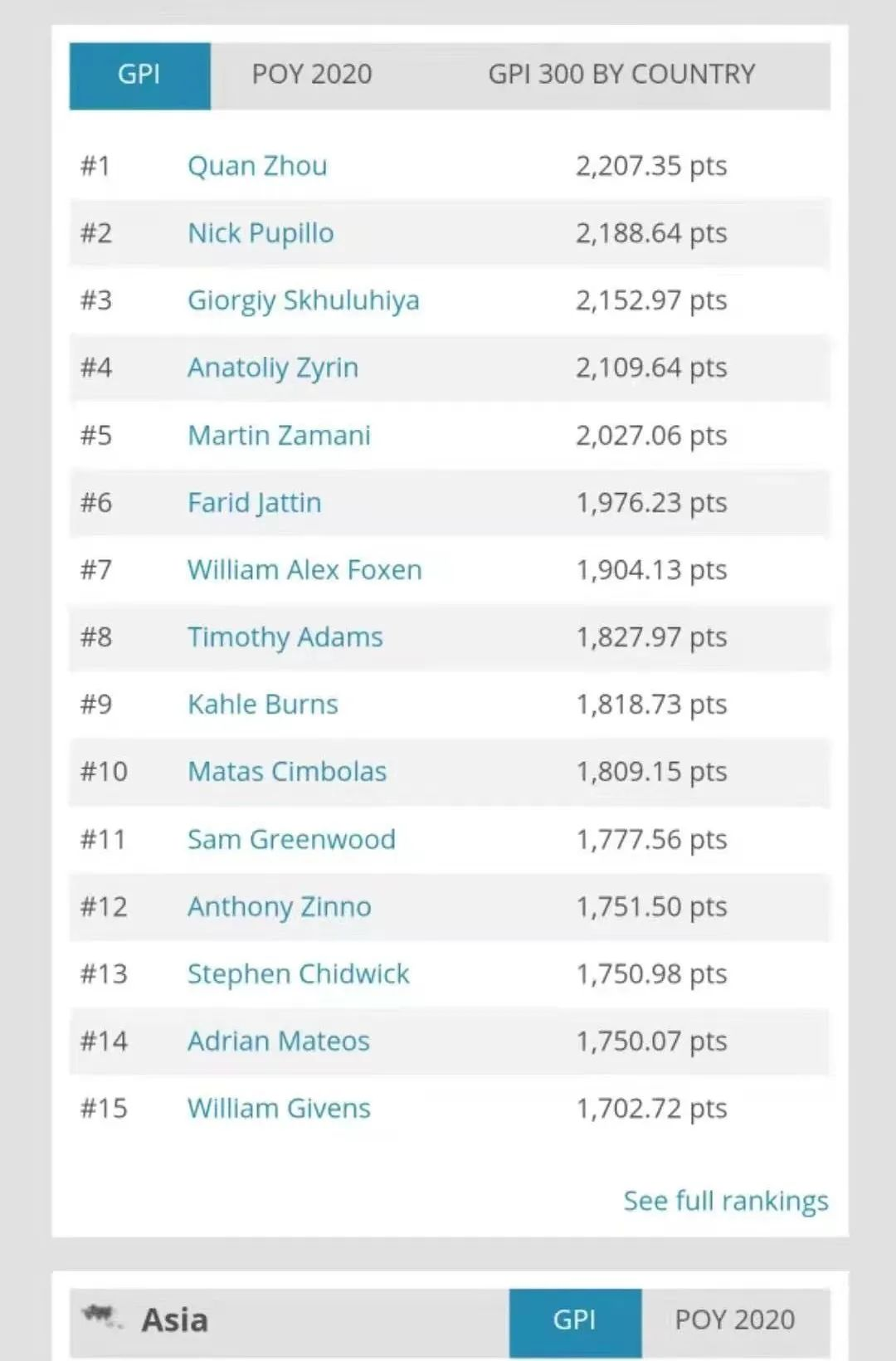This screenshot has height=1361, width=896.
Task: View Matas Cimbolas's details
Action: (287, 772)
